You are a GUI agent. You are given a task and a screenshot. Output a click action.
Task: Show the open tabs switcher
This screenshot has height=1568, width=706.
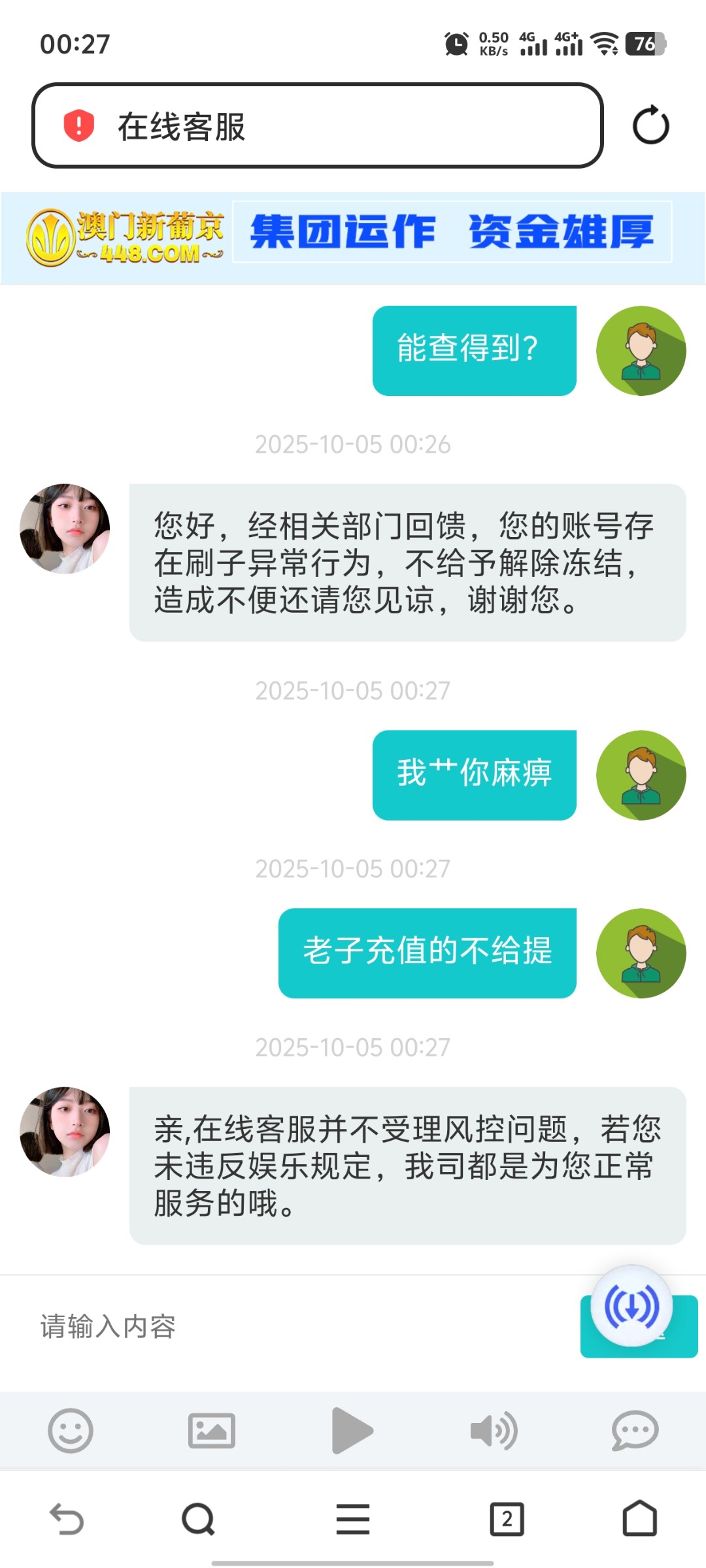(507, 1519)
